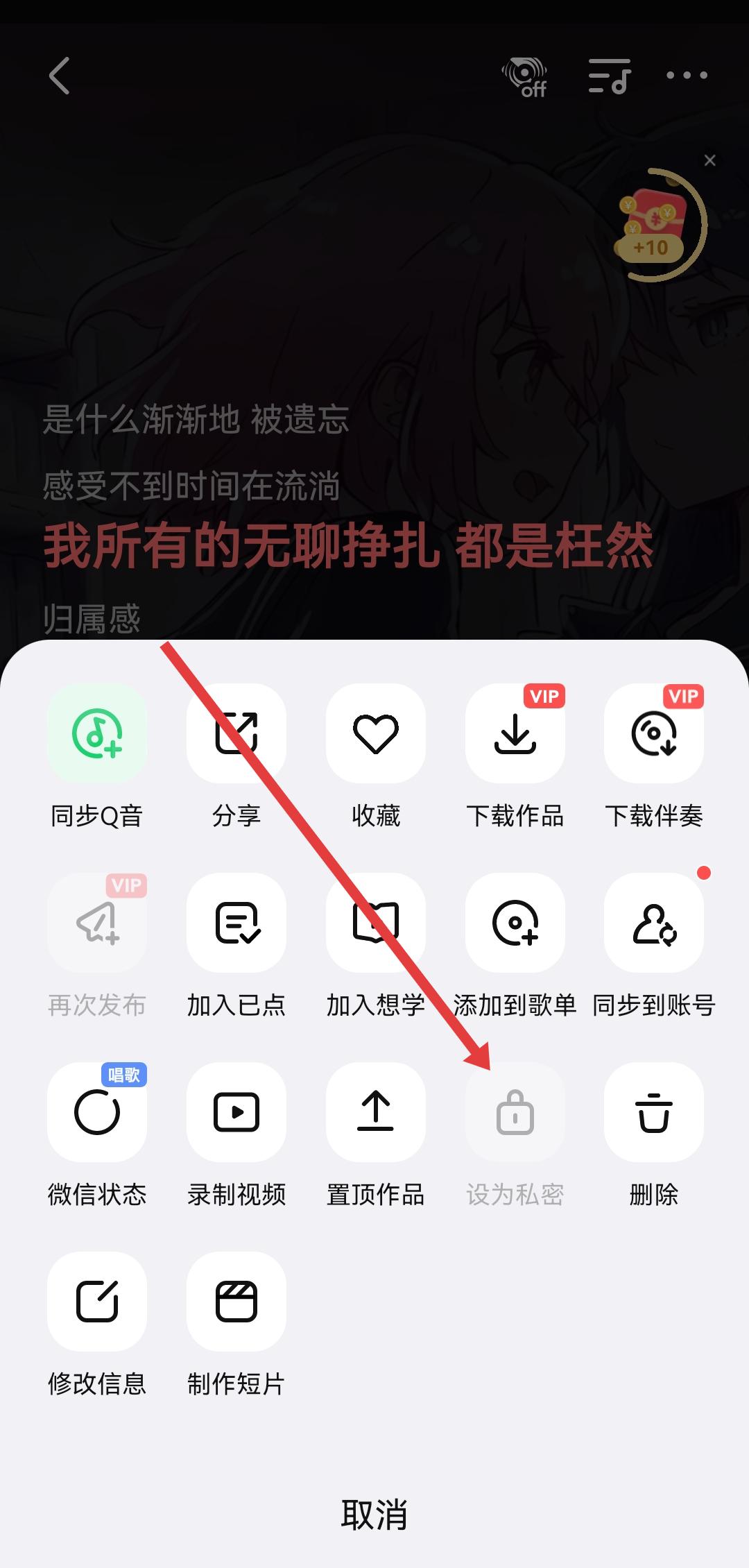749x1568 pixels.
Task: Open 添加到歌单 to add to playlist
Action: point(515,923)
